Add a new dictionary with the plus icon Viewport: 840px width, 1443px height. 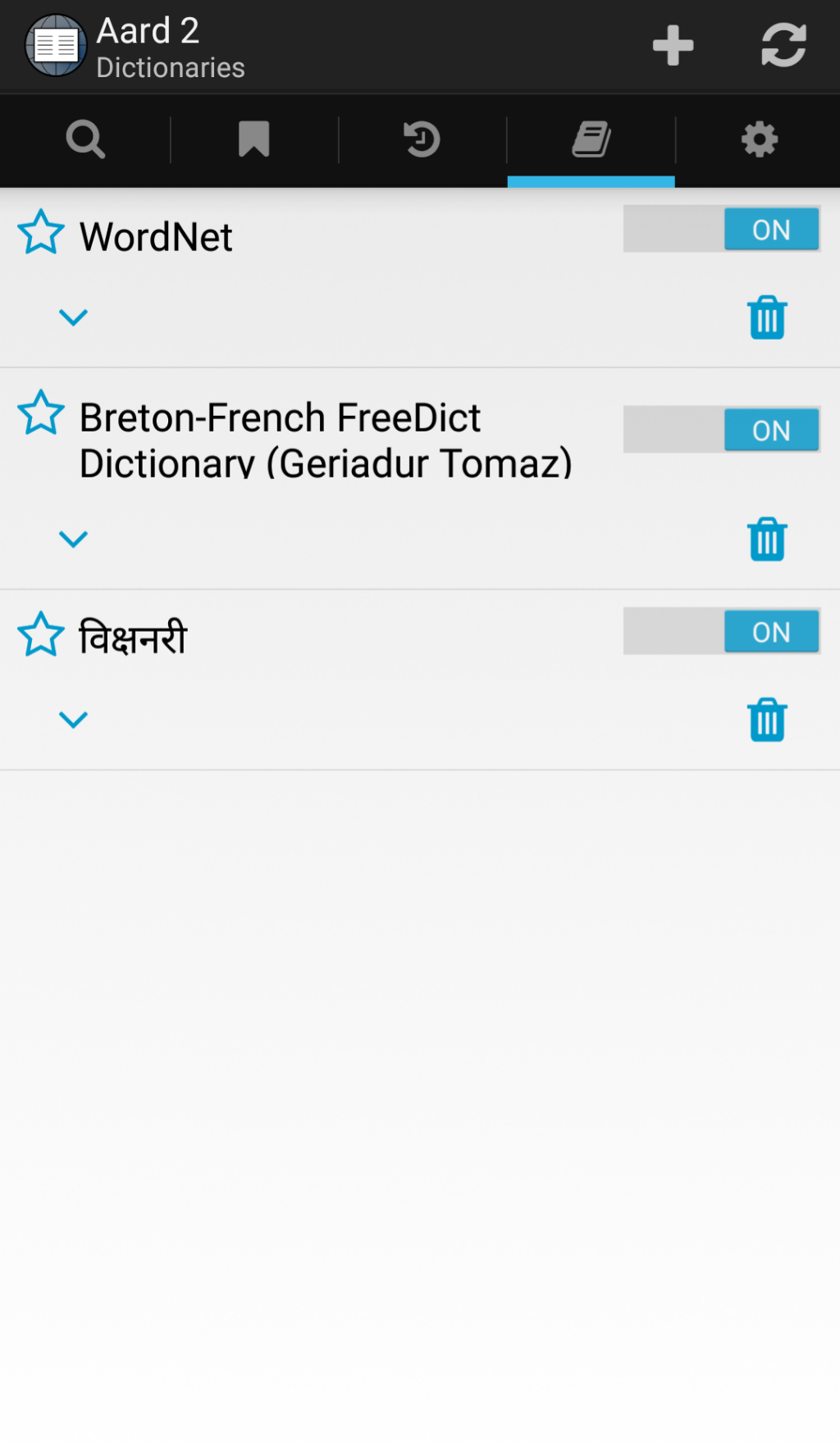[673, 45]
